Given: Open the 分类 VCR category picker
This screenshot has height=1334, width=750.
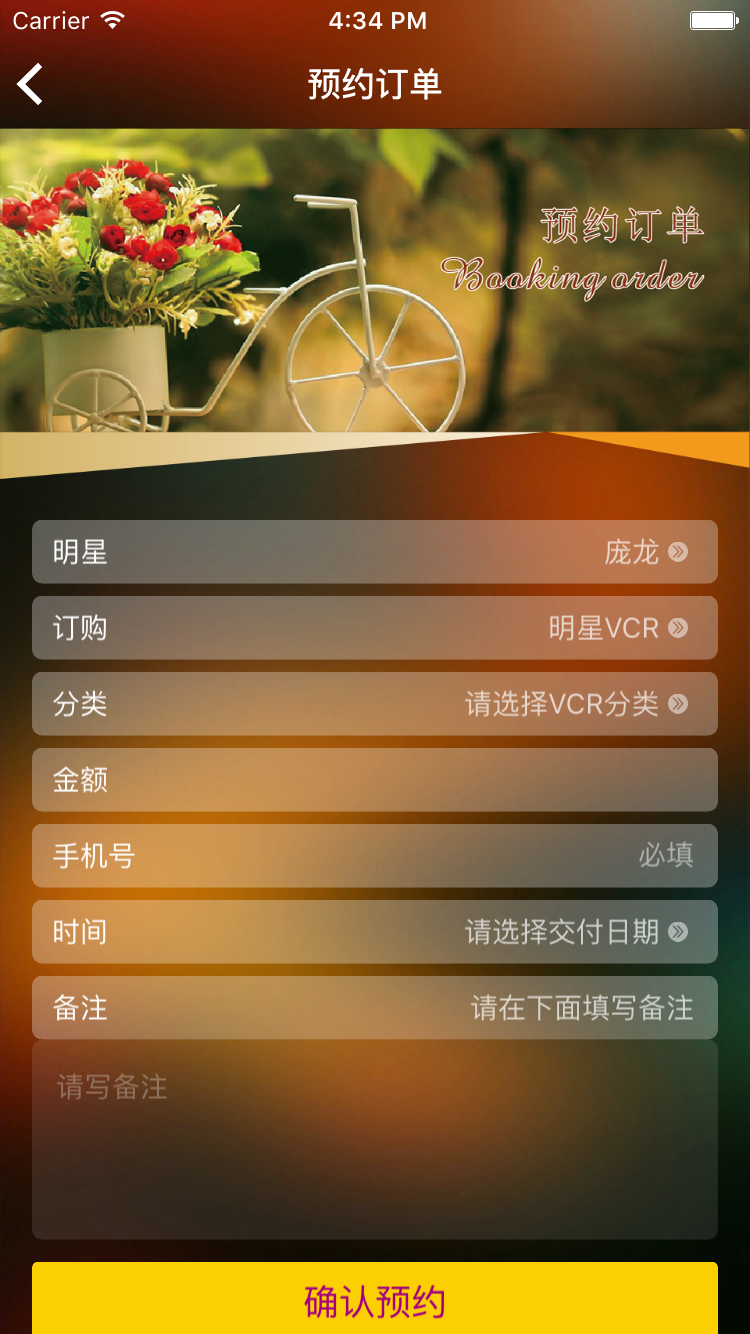Looking at the screenshot, I should [x=375, y=703].
